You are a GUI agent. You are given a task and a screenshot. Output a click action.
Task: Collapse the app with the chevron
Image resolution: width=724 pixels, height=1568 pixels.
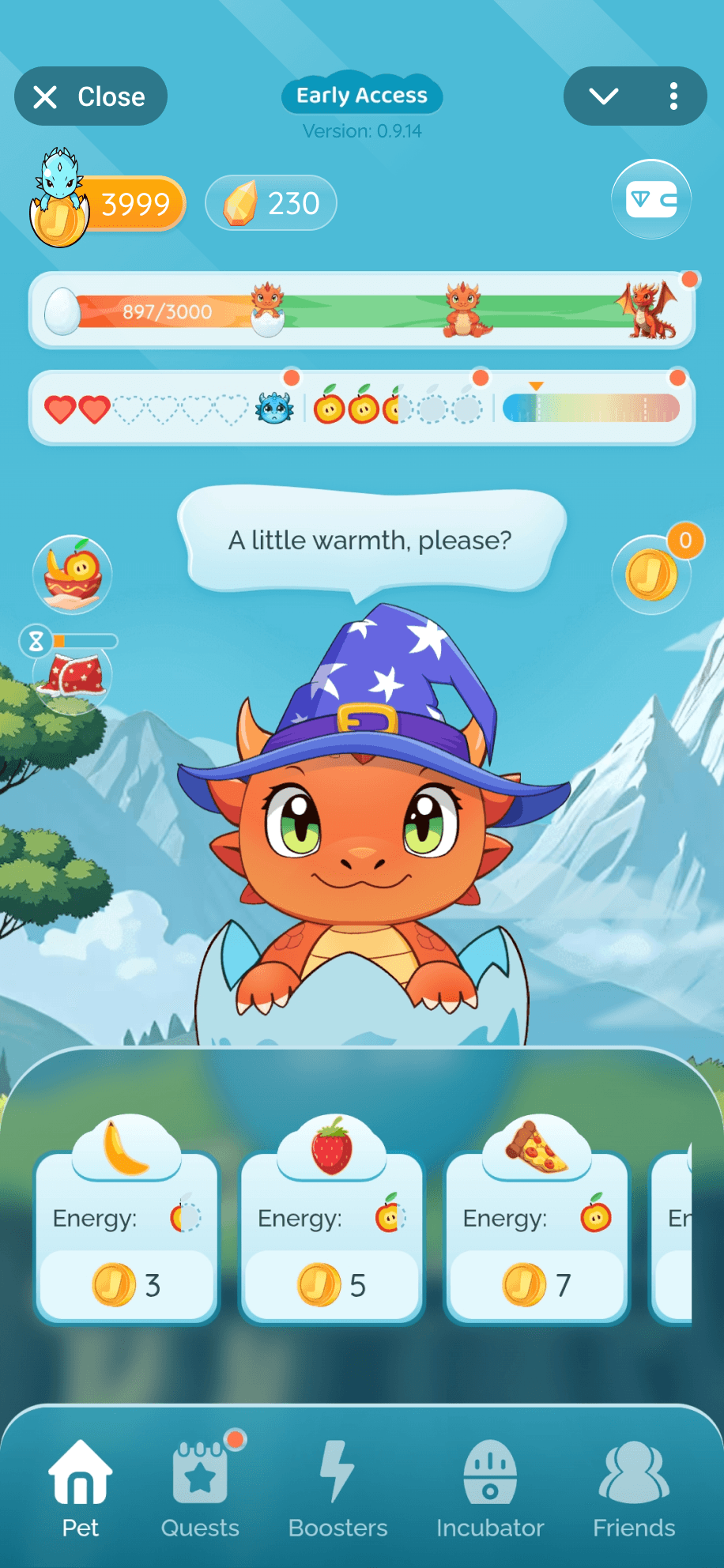point(604,96)
